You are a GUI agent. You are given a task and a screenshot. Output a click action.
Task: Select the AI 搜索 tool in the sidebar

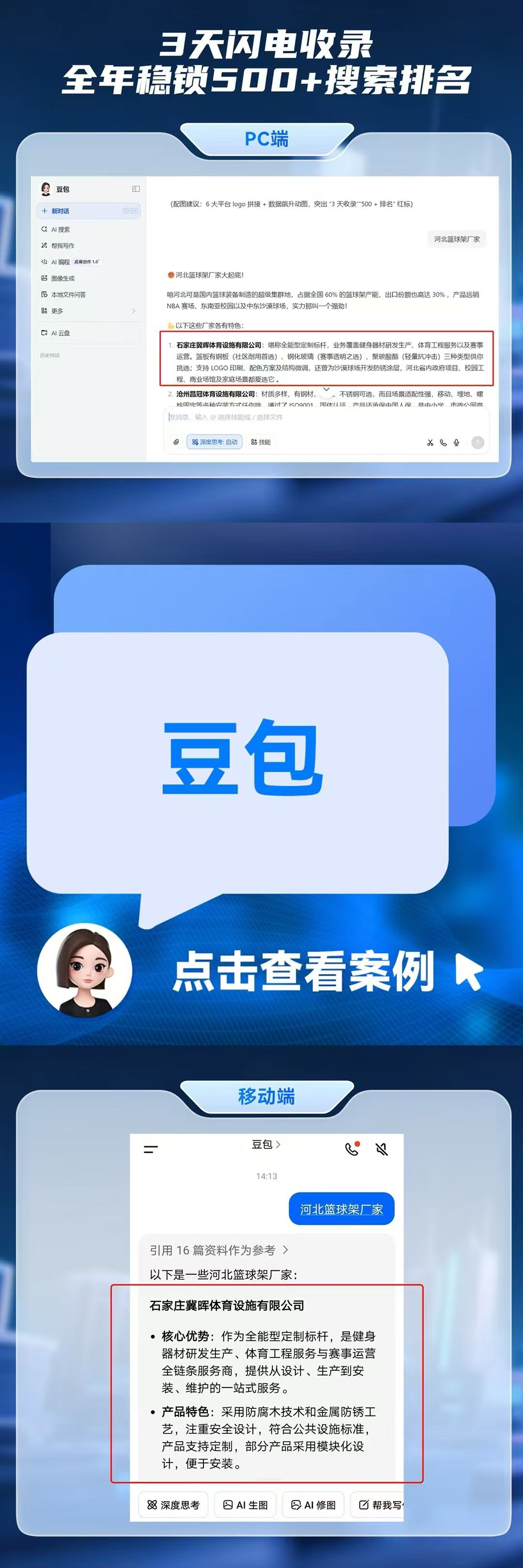pos(61,229)
